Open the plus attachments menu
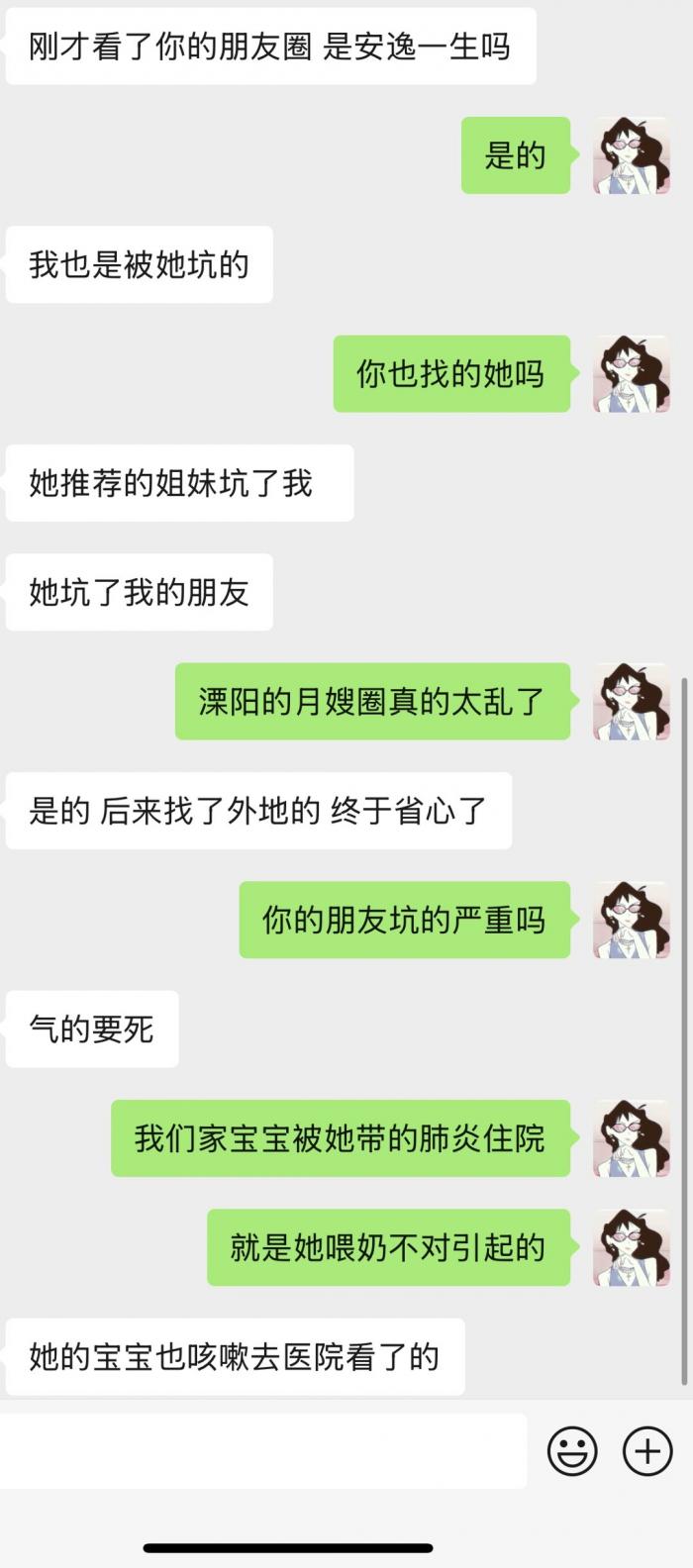 click(647, 1451)
